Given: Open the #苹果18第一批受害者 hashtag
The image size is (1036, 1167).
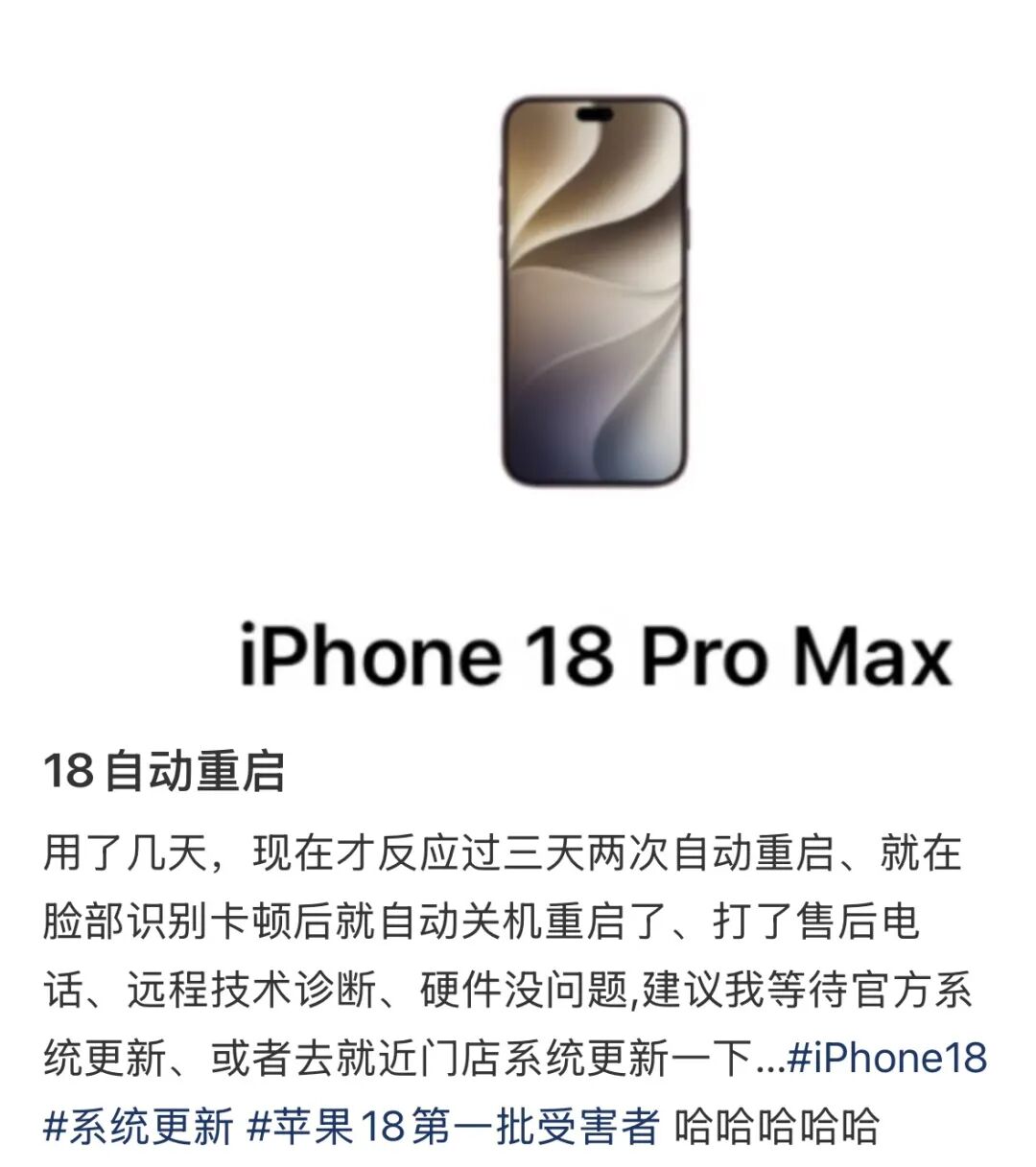Looking at the screenshot, I should tap(454, 1126).
